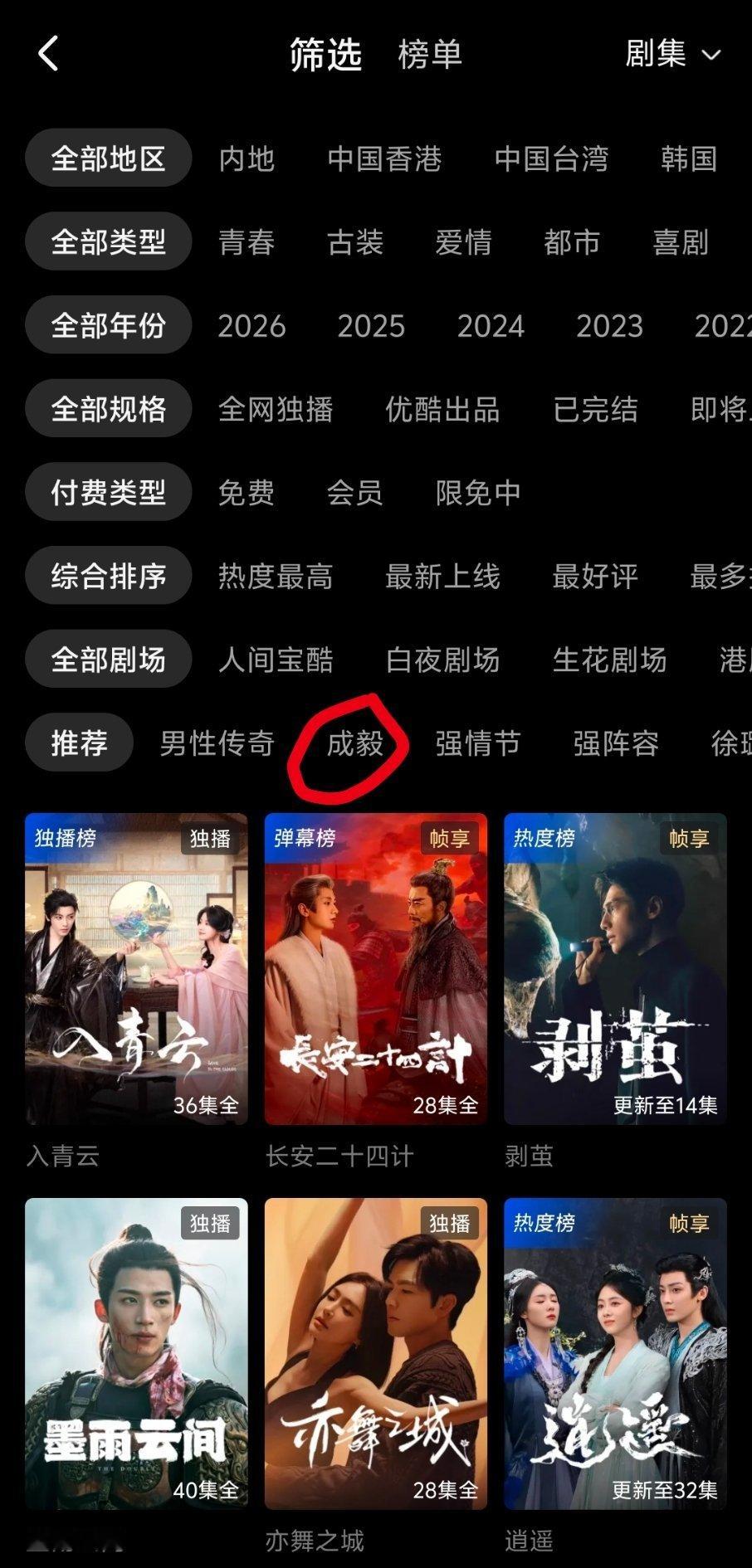Select the 2024 year filter
This screenshot has height=1568, width=752.
(493, 325)
